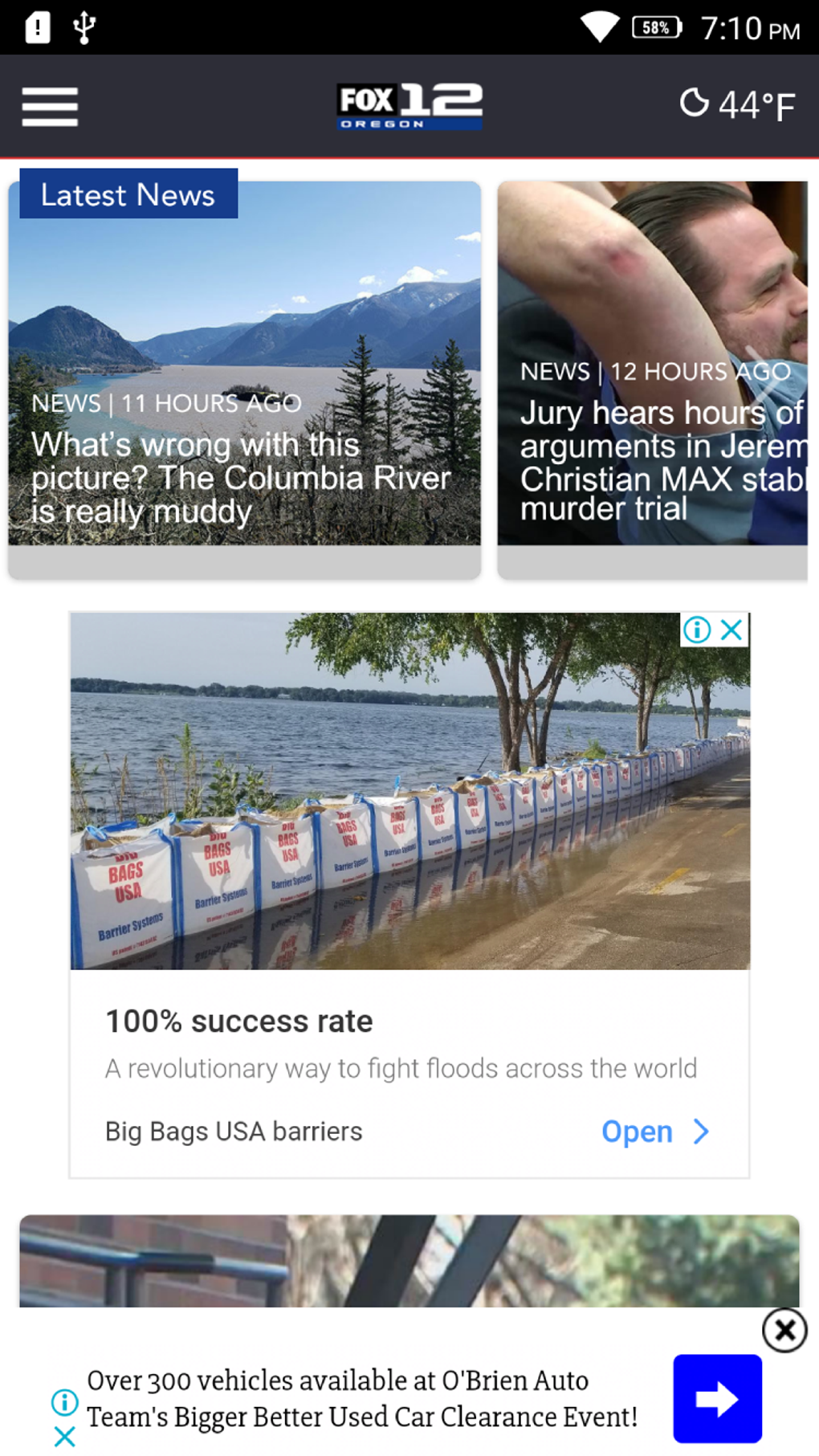Screen dimensions: 819x1456
Task: Read the muddy Columbia River story
Action: tap(244, 377)
